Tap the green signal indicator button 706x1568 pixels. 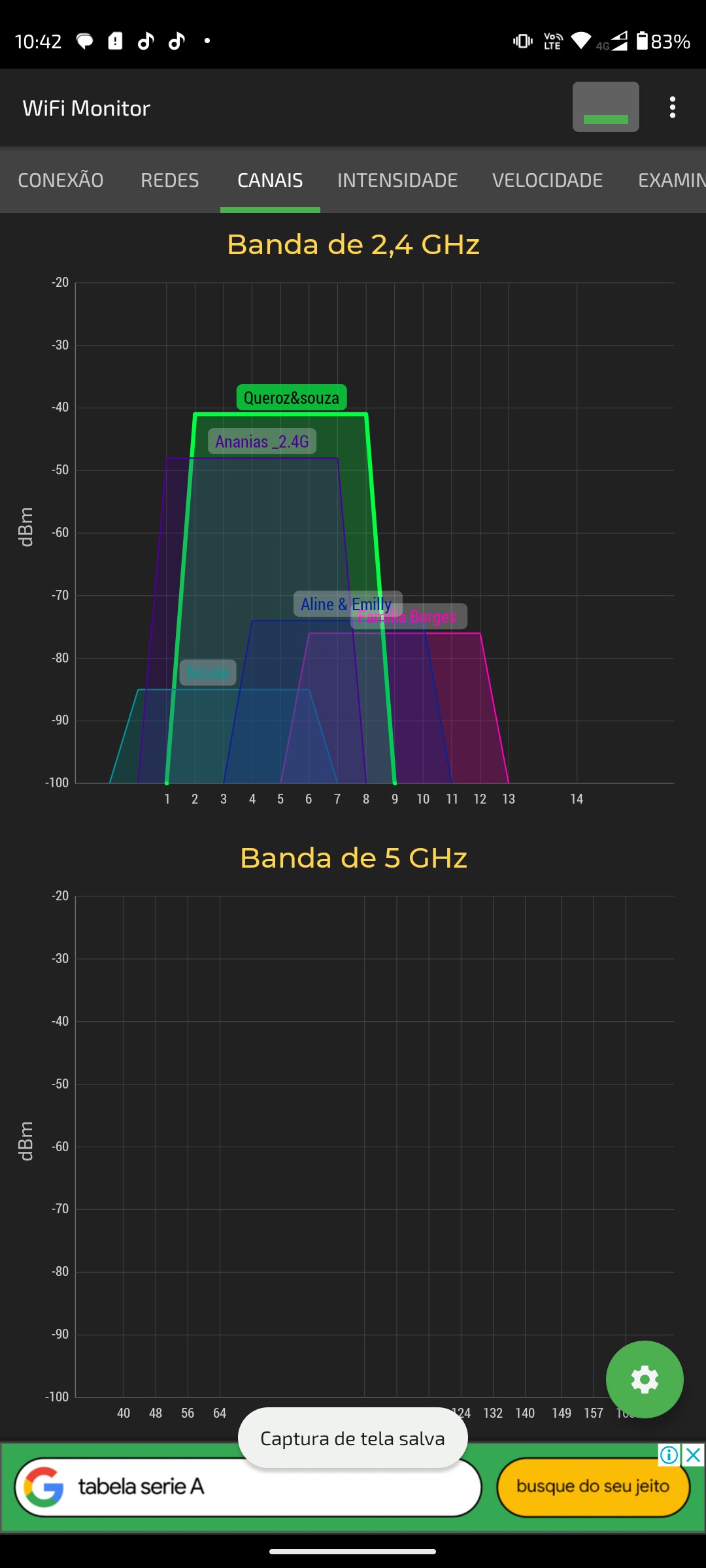pos(605,107)
